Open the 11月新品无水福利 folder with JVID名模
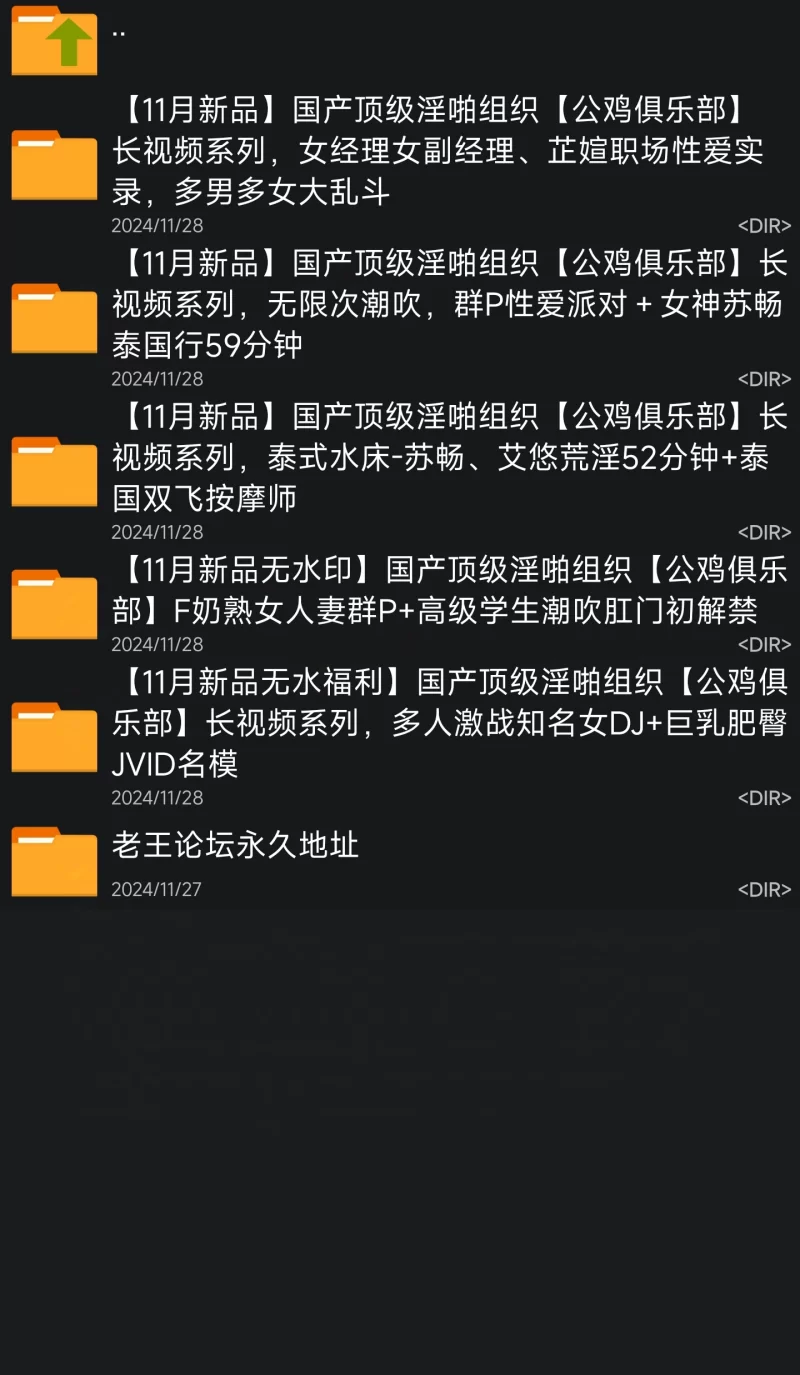This screenshot has height=1375, width=800. [400, 734]
